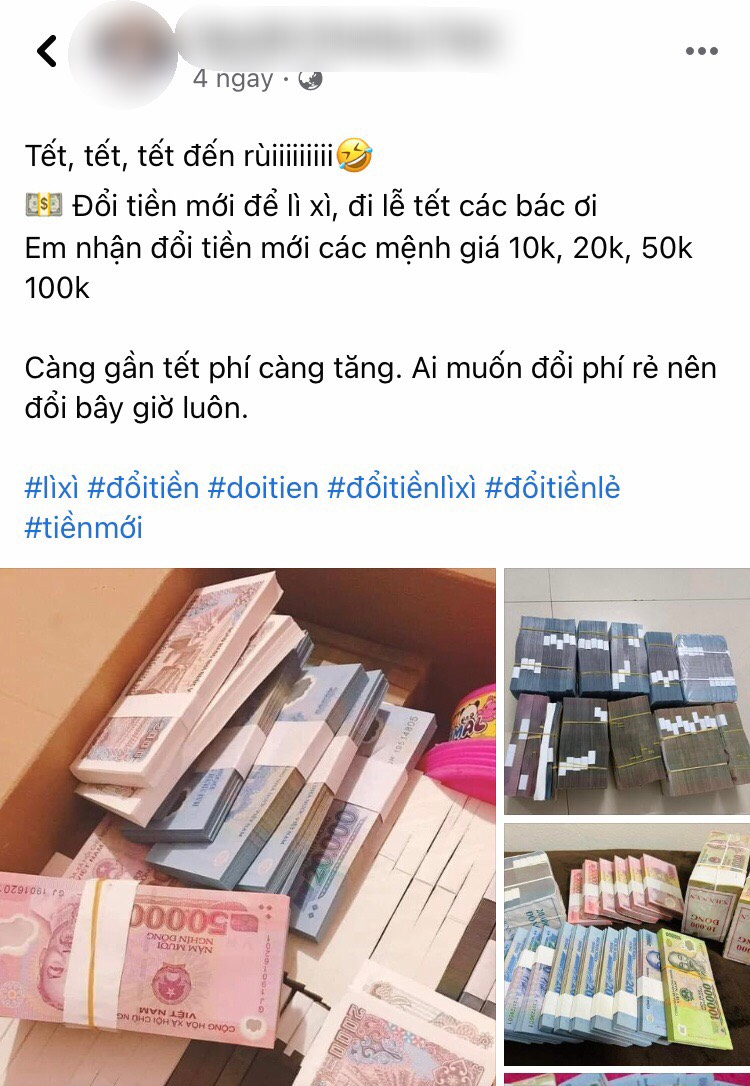Open the photo of pink and blue banknote stacks
750x1086 pixels.
[626, 943]
